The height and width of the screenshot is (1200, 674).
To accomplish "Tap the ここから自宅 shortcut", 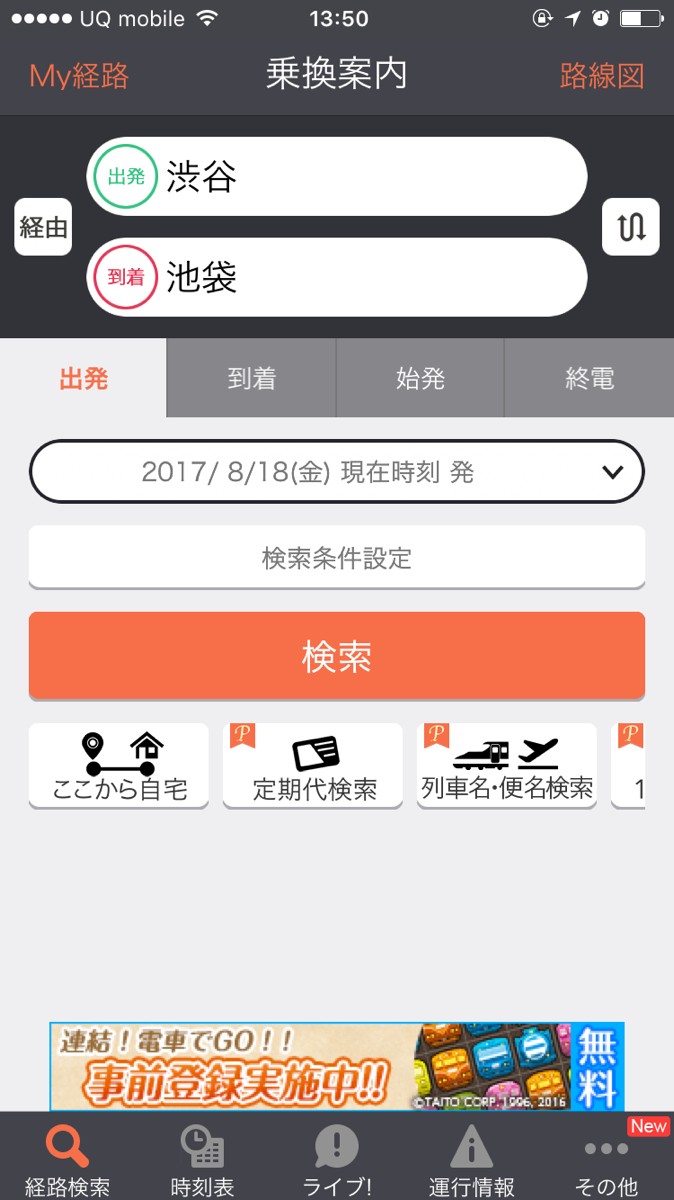I will tap(119, 766).
